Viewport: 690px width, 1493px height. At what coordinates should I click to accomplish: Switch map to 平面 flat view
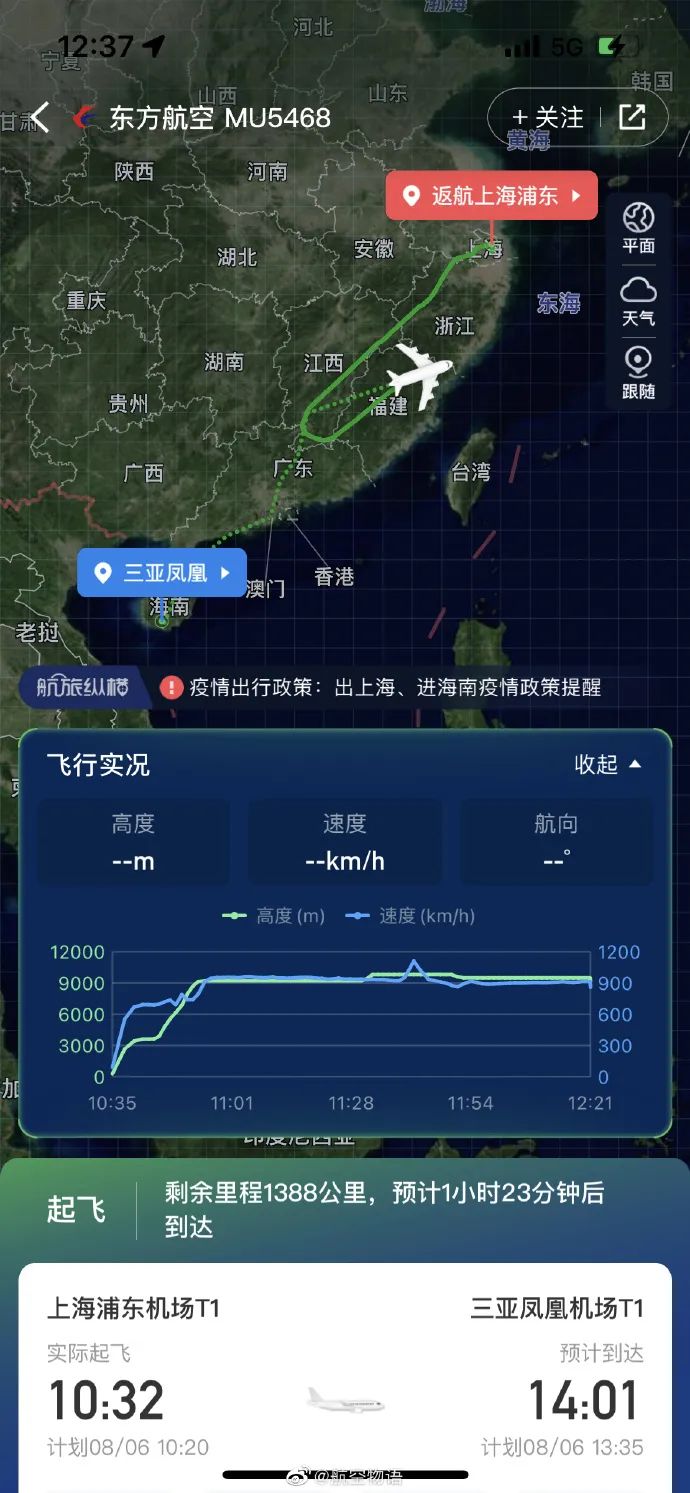[638, 228]
